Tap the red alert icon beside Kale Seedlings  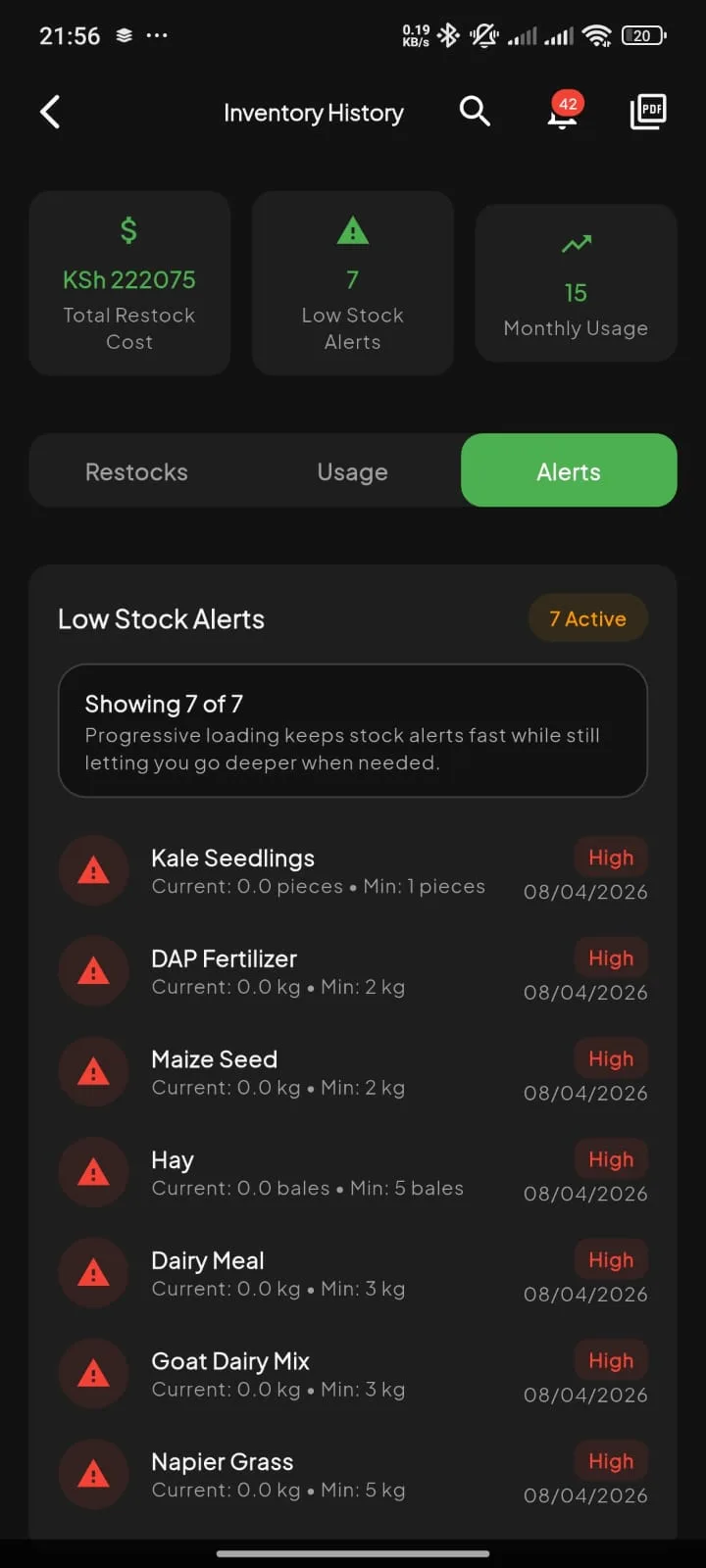93,870
